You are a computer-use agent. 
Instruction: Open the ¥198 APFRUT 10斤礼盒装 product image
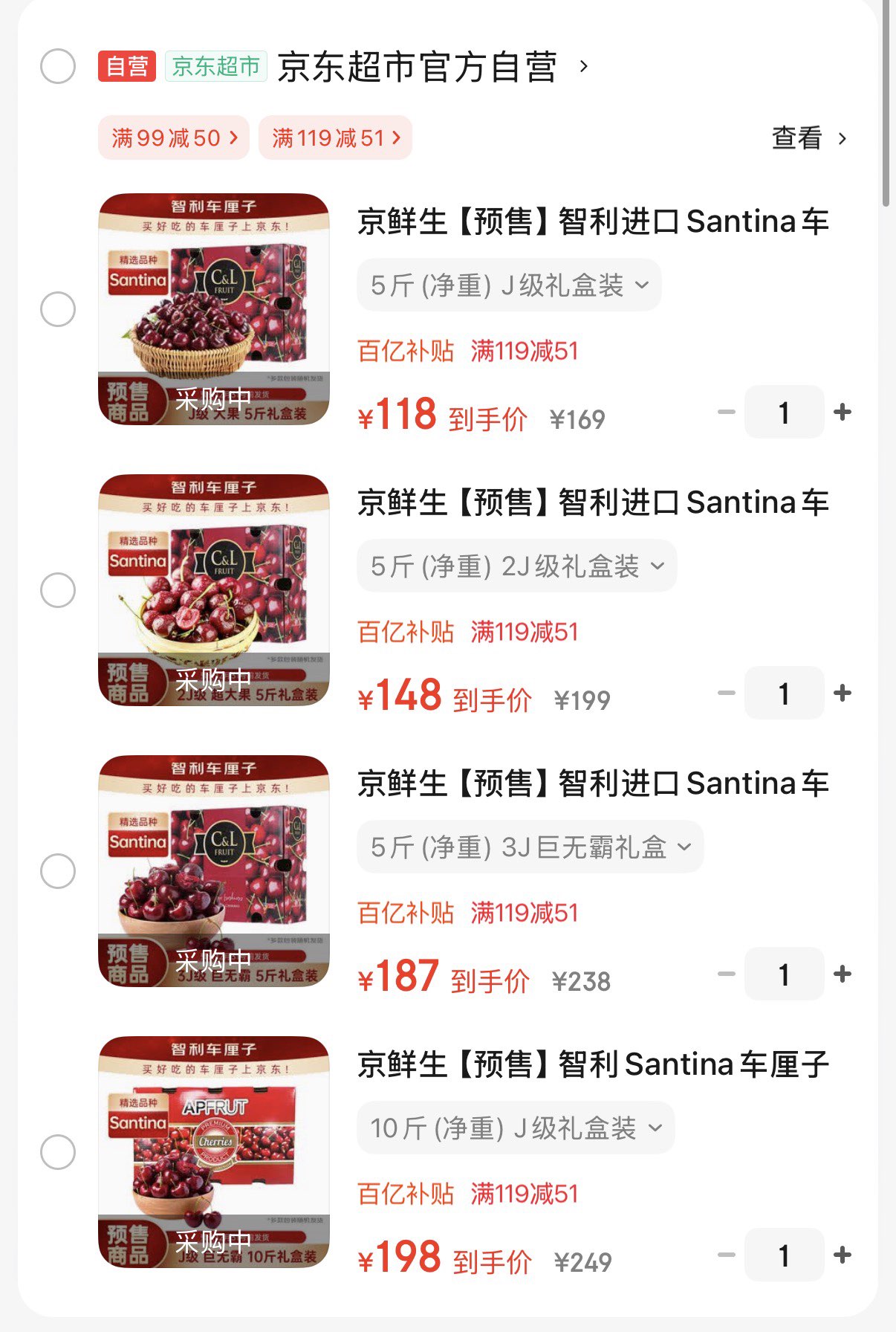coord(214,1152)
